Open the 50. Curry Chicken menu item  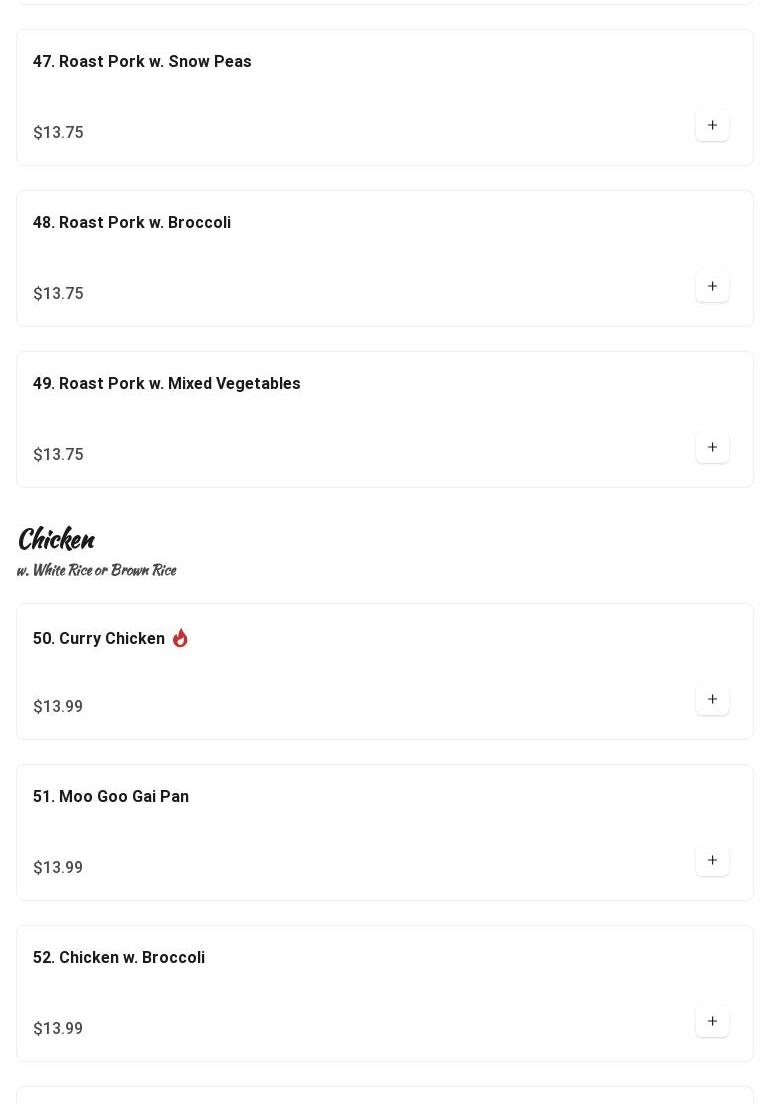click(99, 639)
